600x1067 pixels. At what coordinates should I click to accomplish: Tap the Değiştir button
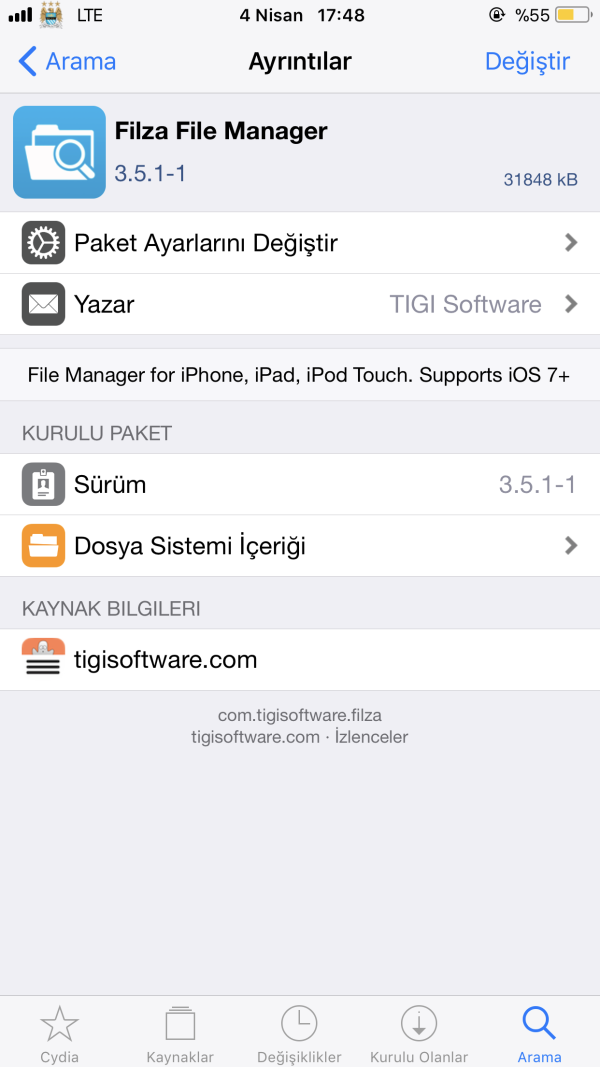pos(527,61)
